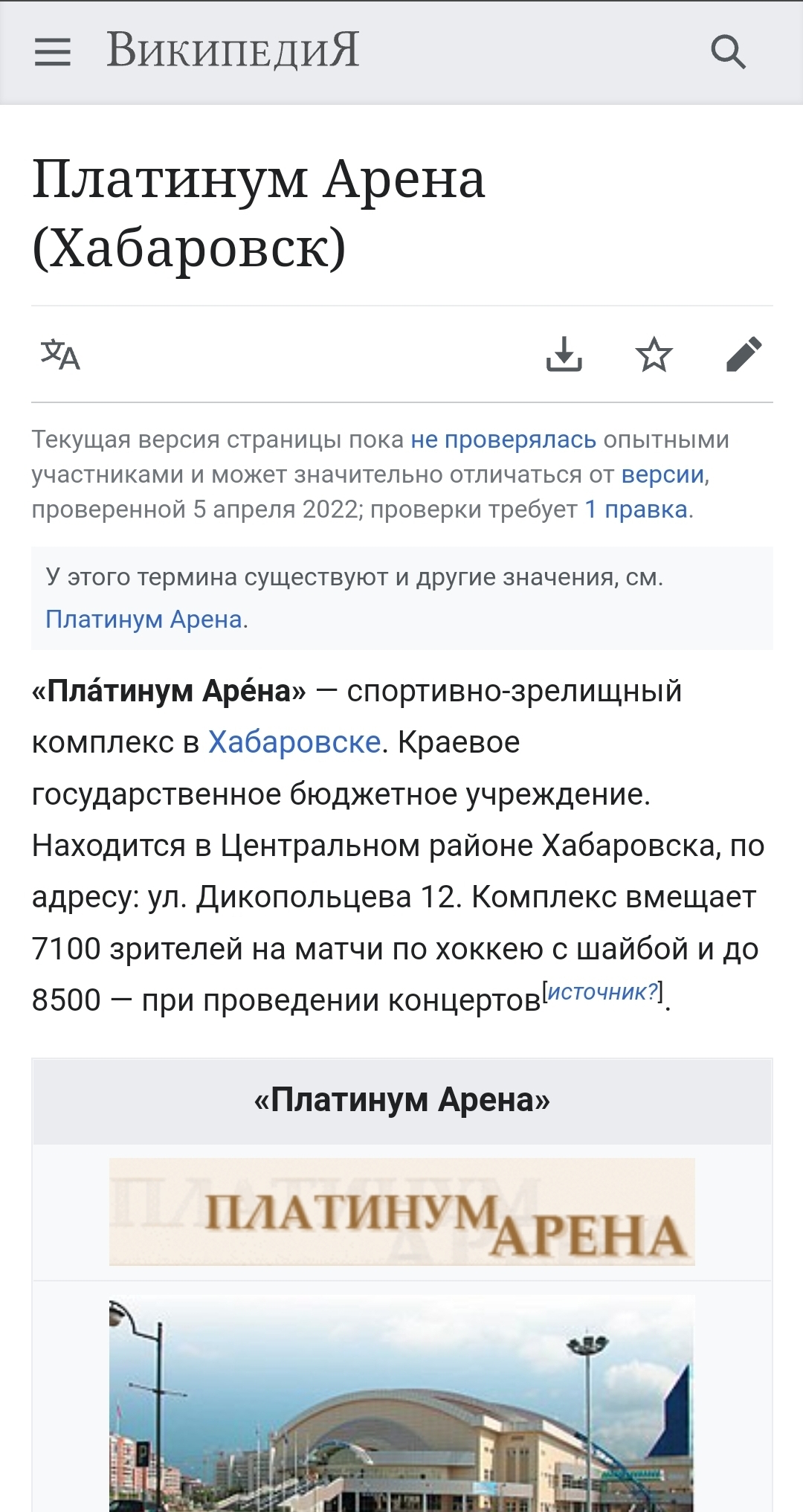This screenshot has width=803, height=1512.
Task: Open the hamburger main menu
Action: pos(52,52)
